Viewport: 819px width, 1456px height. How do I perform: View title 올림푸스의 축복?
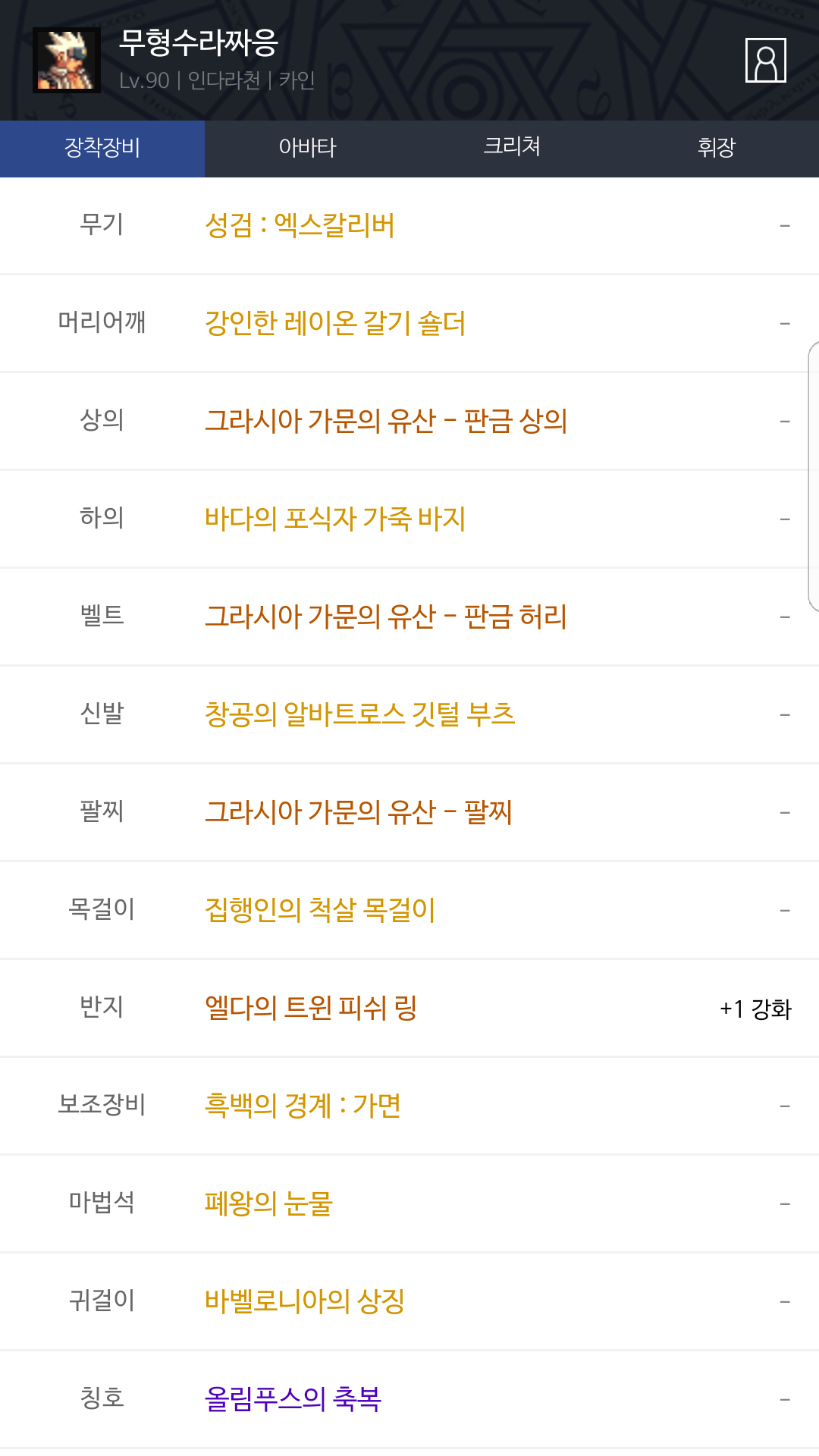(293, 1399)
